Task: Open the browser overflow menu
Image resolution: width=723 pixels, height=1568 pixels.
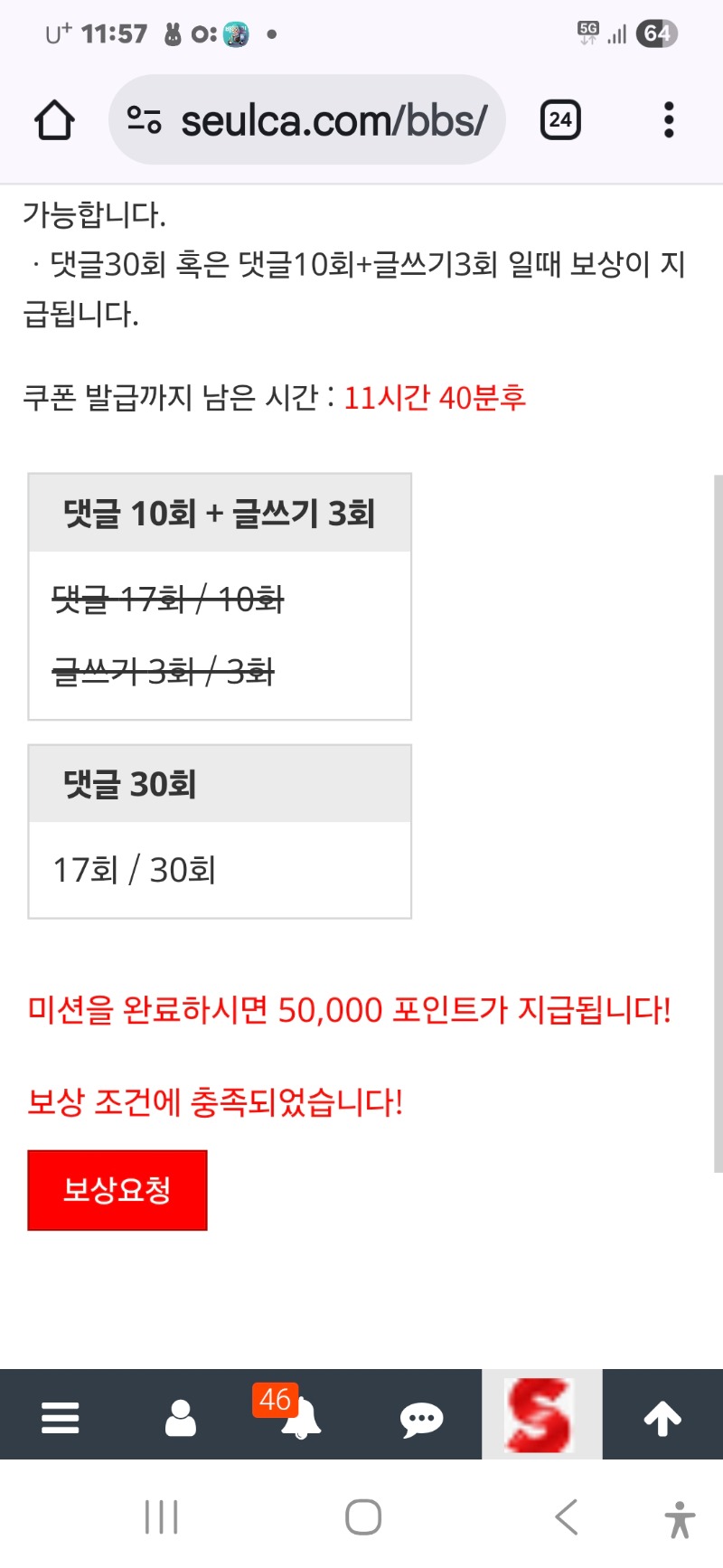Action: click(669, 120)
